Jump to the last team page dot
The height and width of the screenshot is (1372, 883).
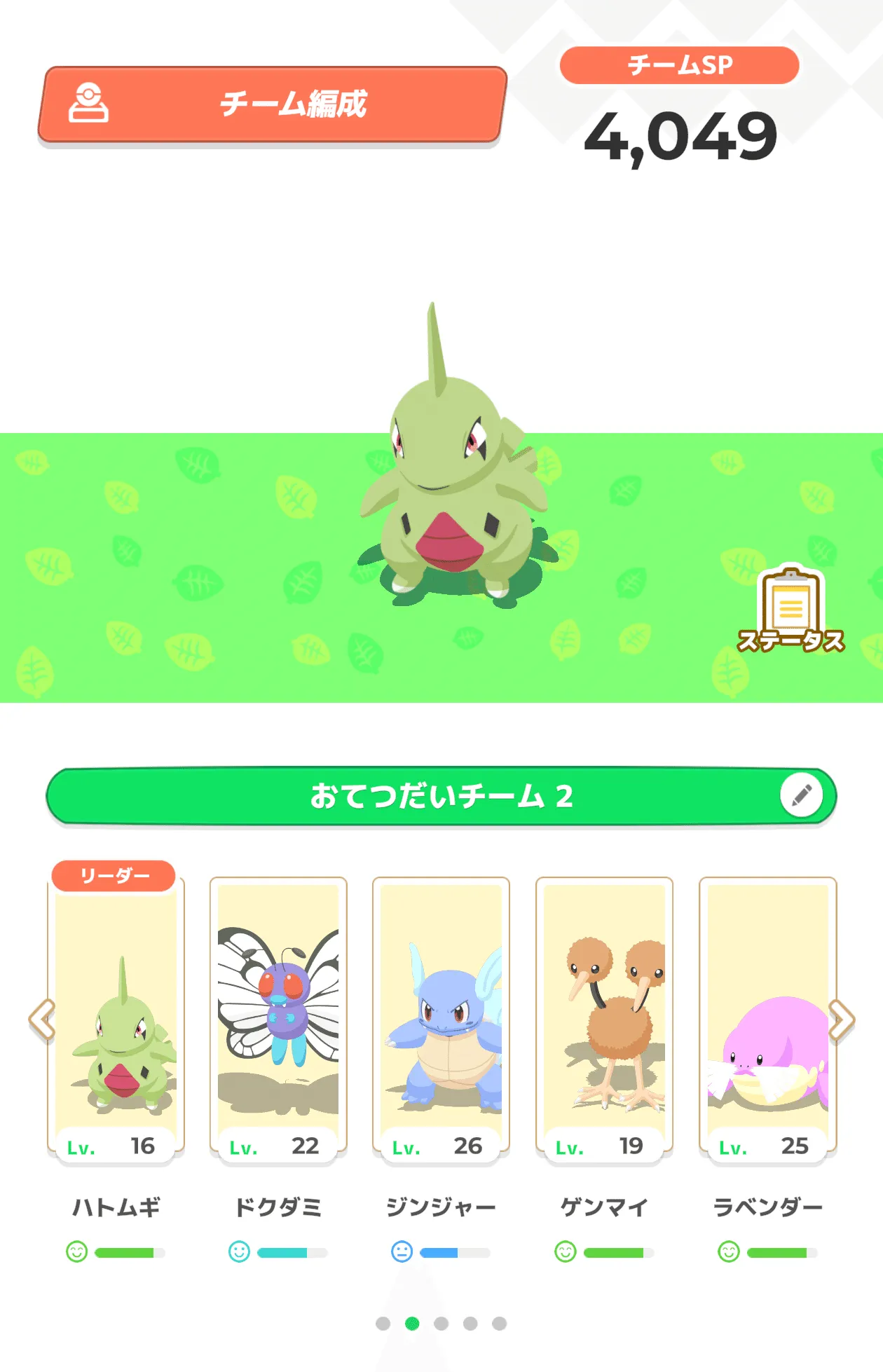coord(499,1323)
